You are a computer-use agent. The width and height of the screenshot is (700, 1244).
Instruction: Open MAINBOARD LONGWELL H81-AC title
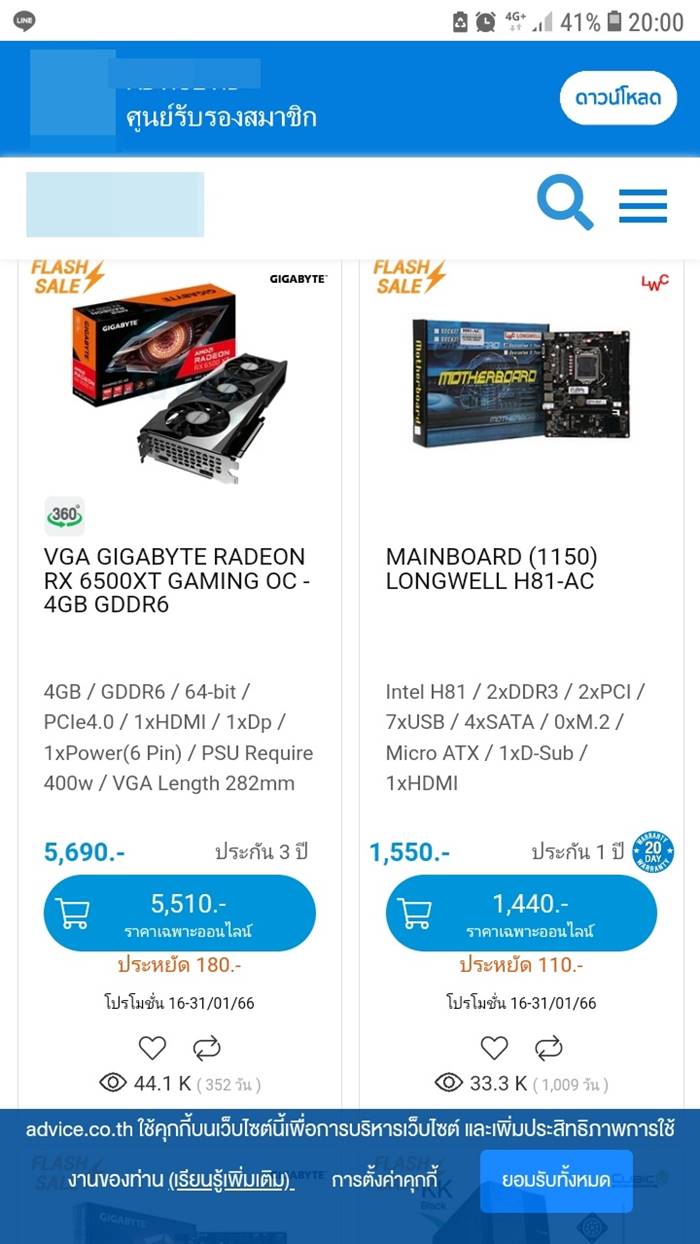(491, 568)
